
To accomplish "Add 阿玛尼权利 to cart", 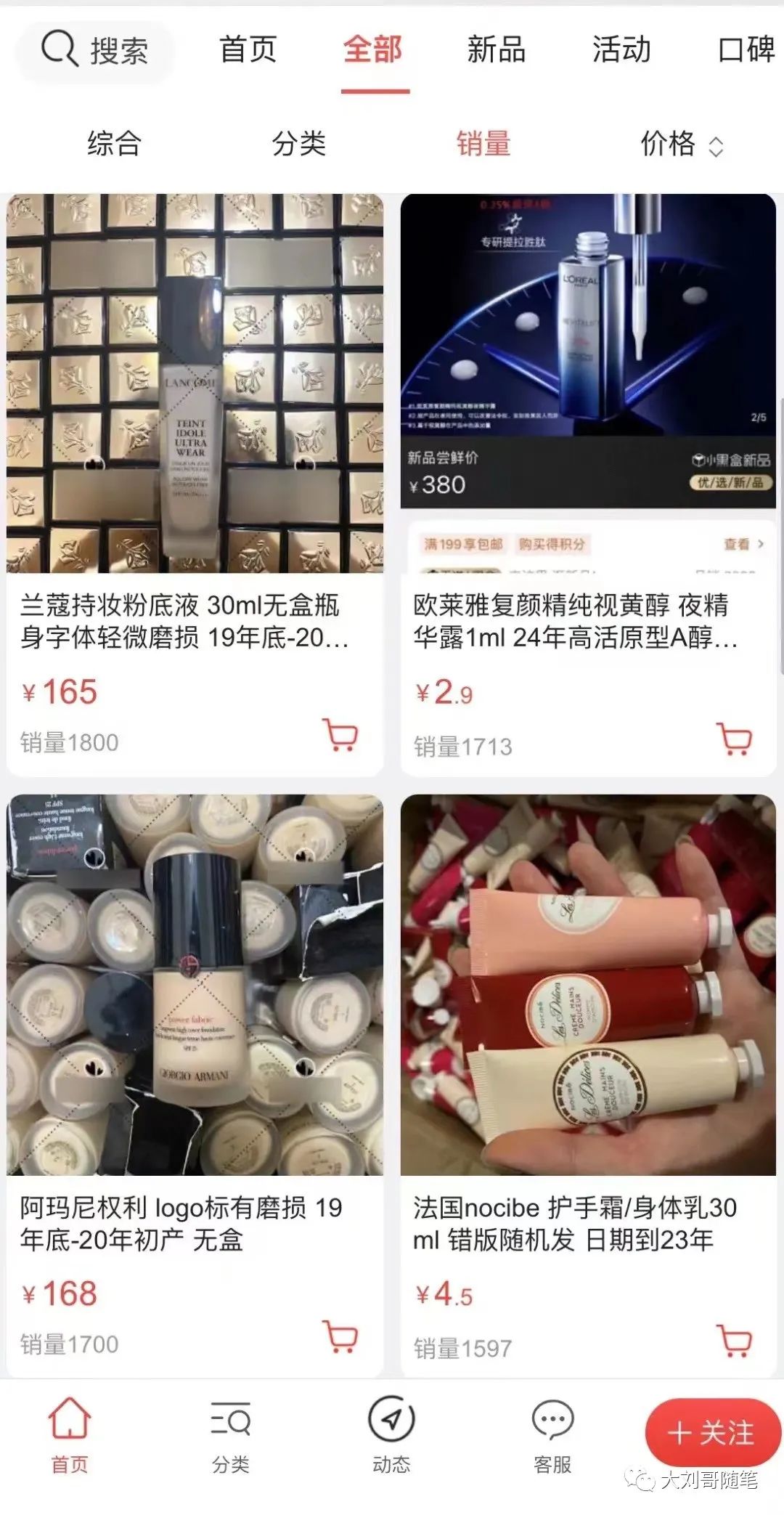I will coord(340,1336).
